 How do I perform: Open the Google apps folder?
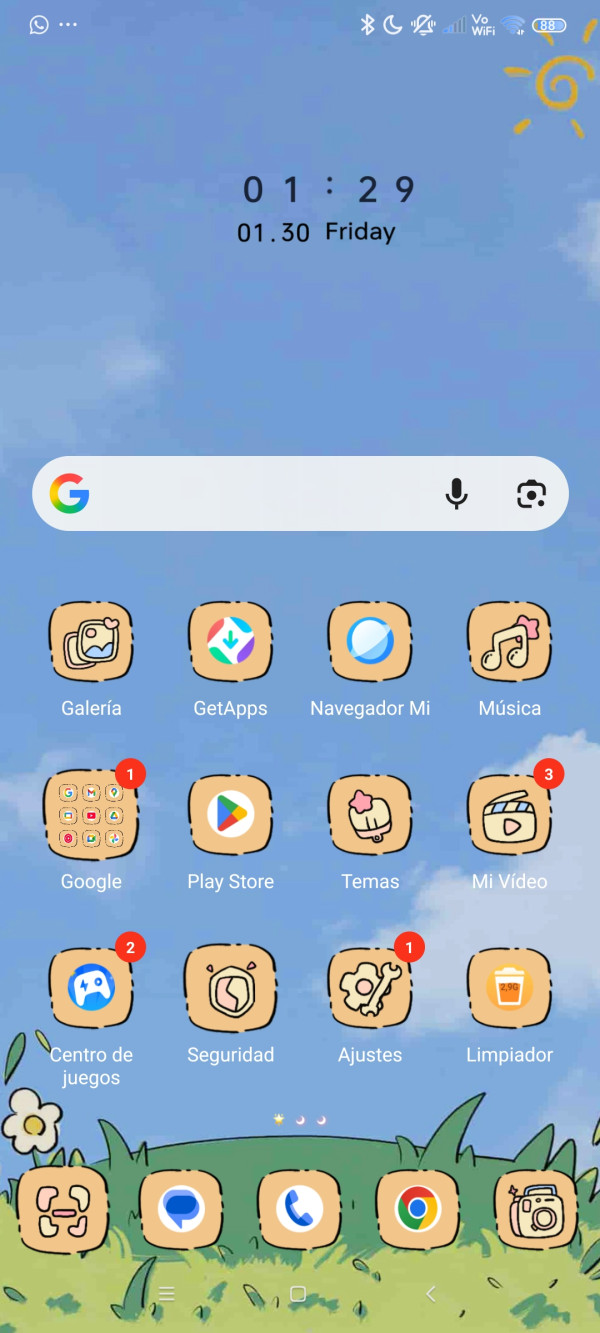91,816
